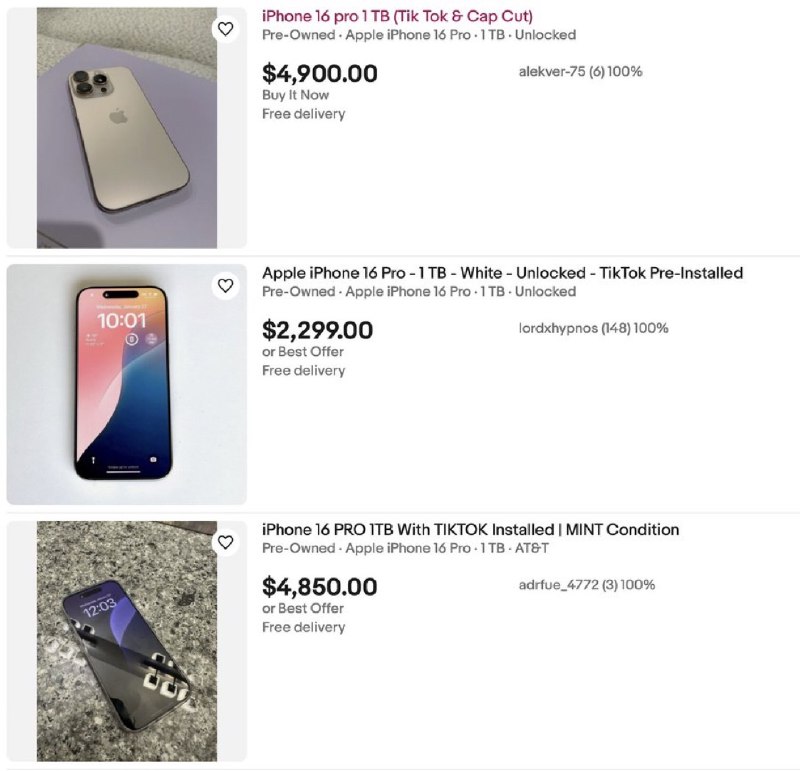The image size is (800, 771).
Task: Open 'iPhone 16 PRO 1TB With TIKTOK Installed' listing
Action: [470, 529]
